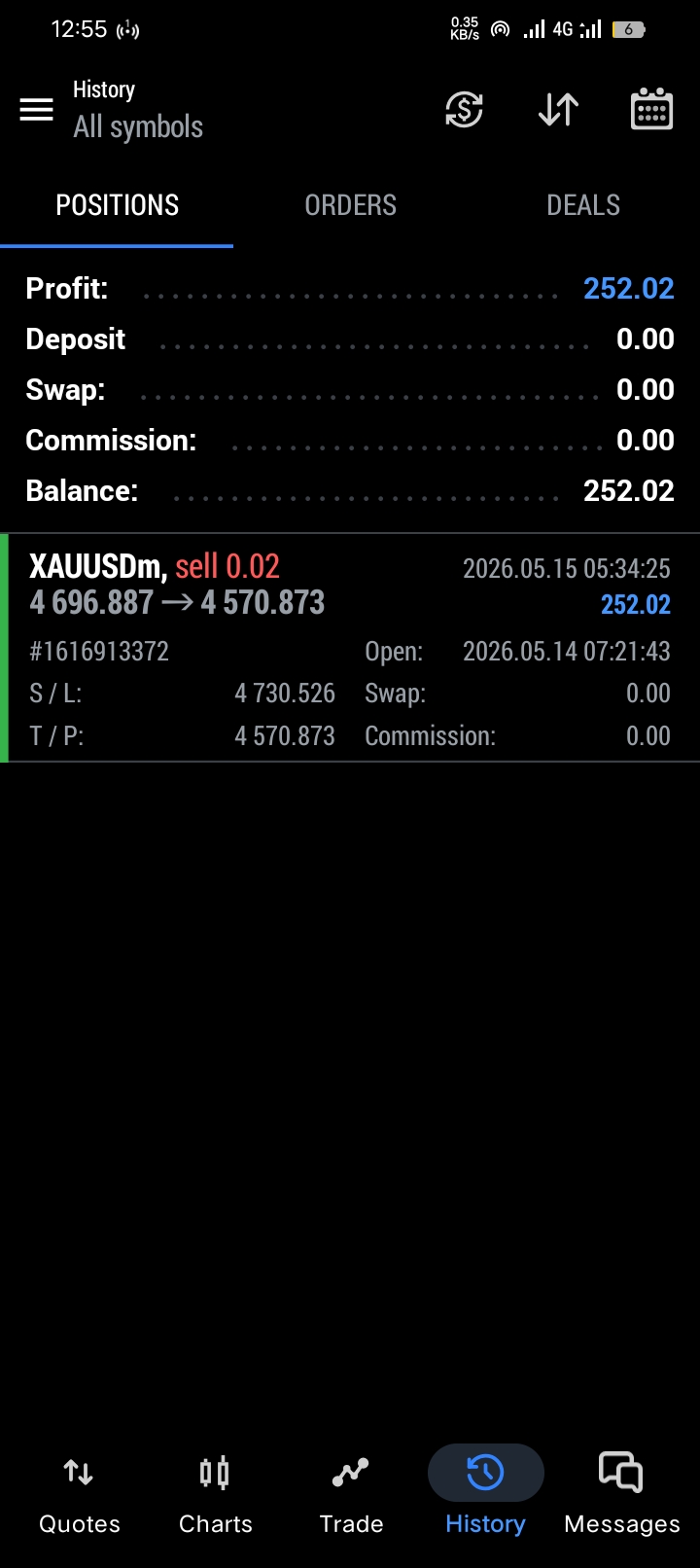The height and width of the screenshot is (1568, 700).
Task: Switch to the DEALS tab
Action: click(x=583, y=205)
